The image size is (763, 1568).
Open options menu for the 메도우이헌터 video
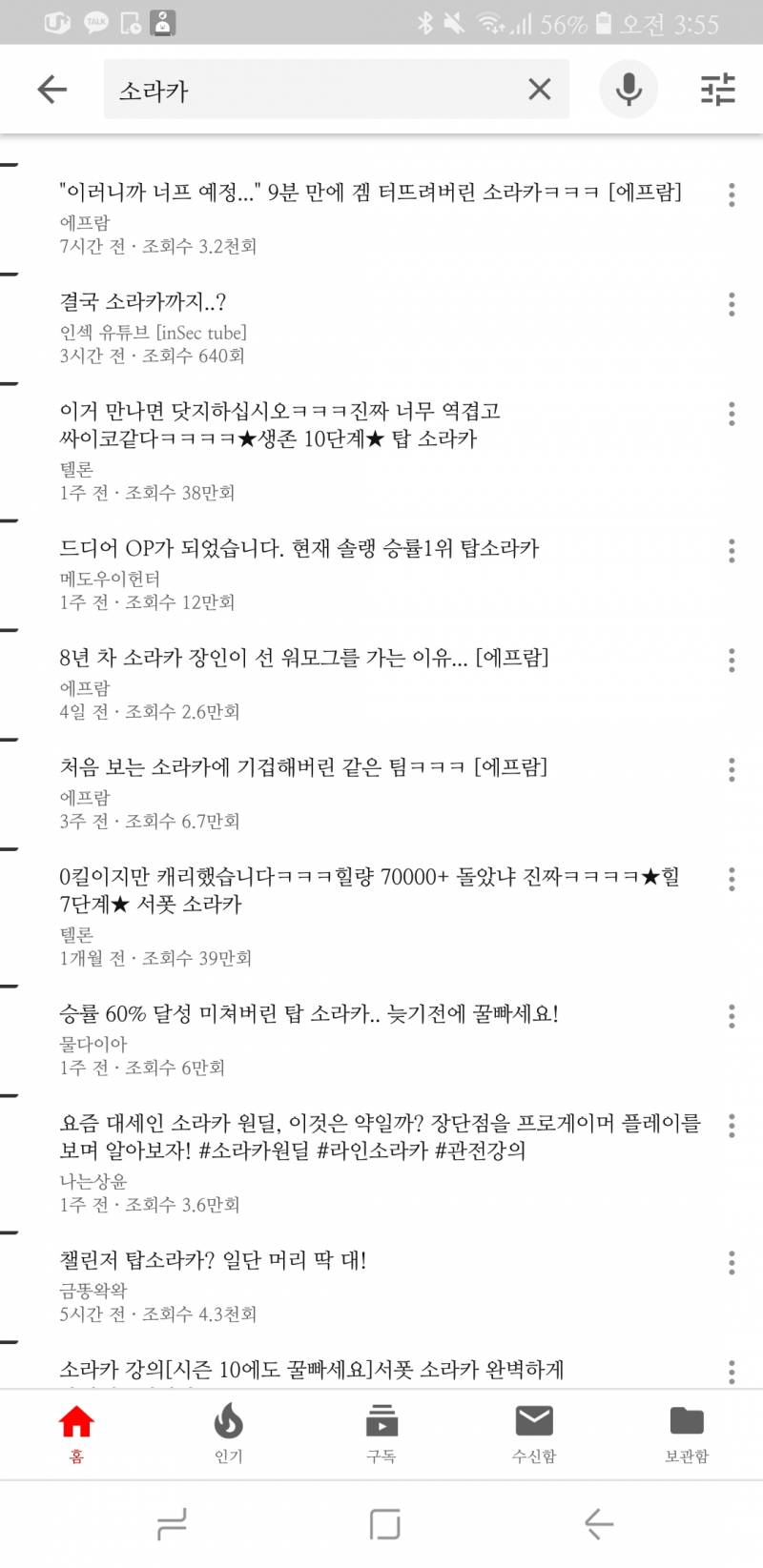click(730, 553)
